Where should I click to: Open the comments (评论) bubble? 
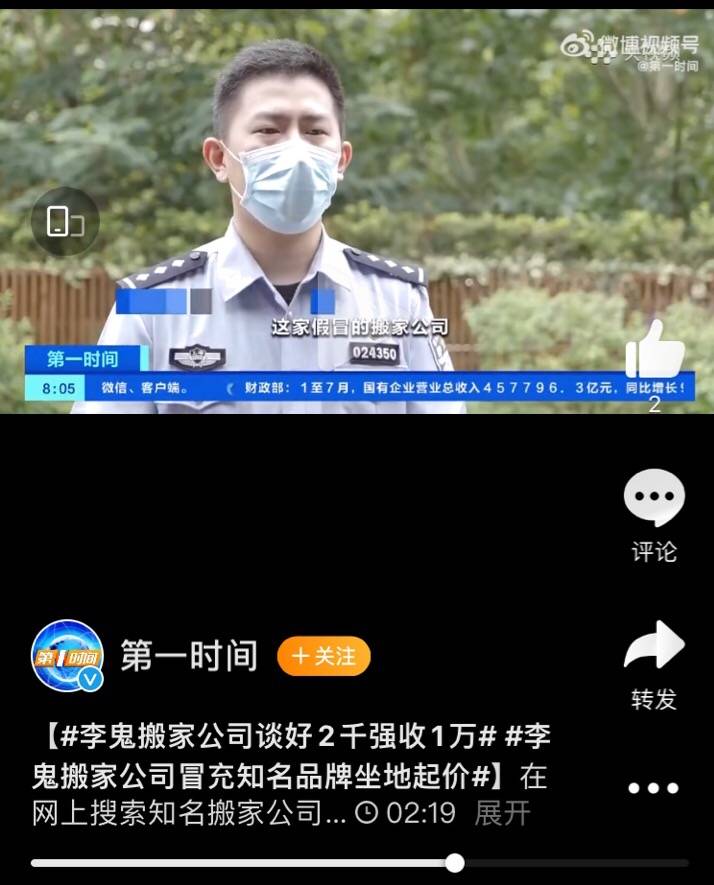[654, 499]
